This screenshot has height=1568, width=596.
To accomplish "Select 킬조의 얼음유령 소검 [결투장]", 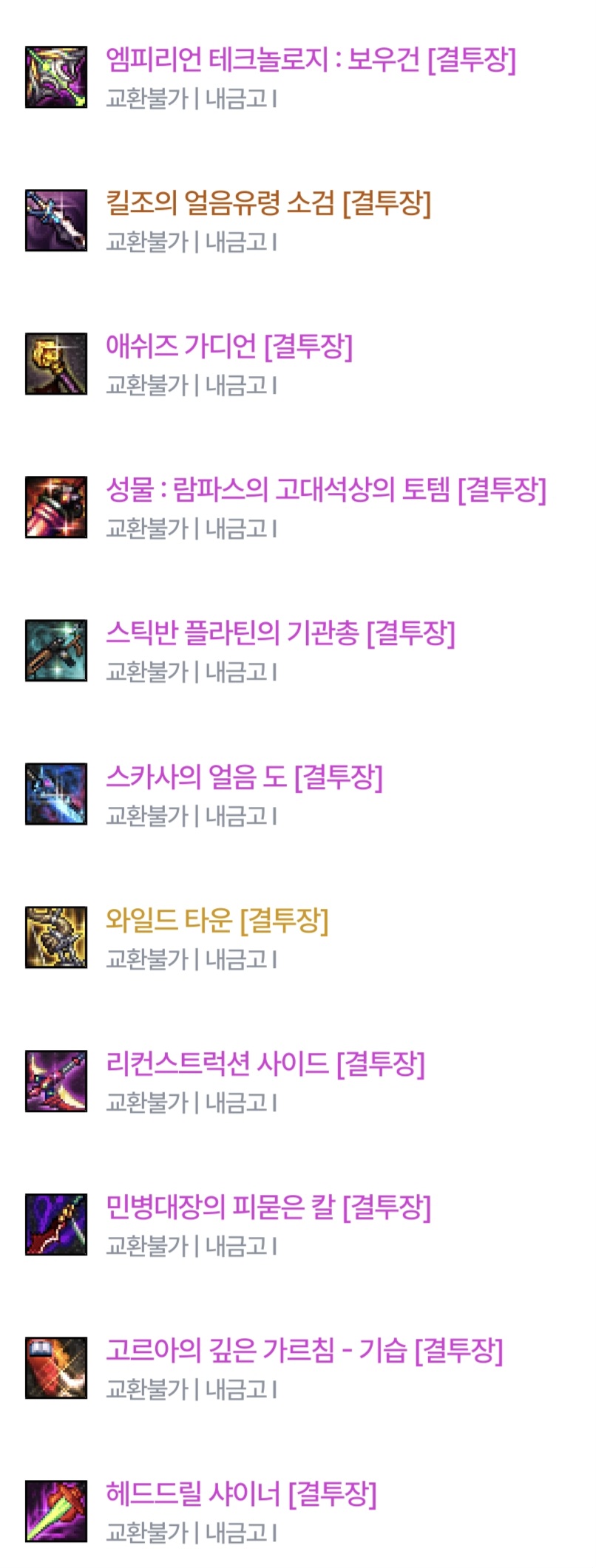I will [268, 203].
